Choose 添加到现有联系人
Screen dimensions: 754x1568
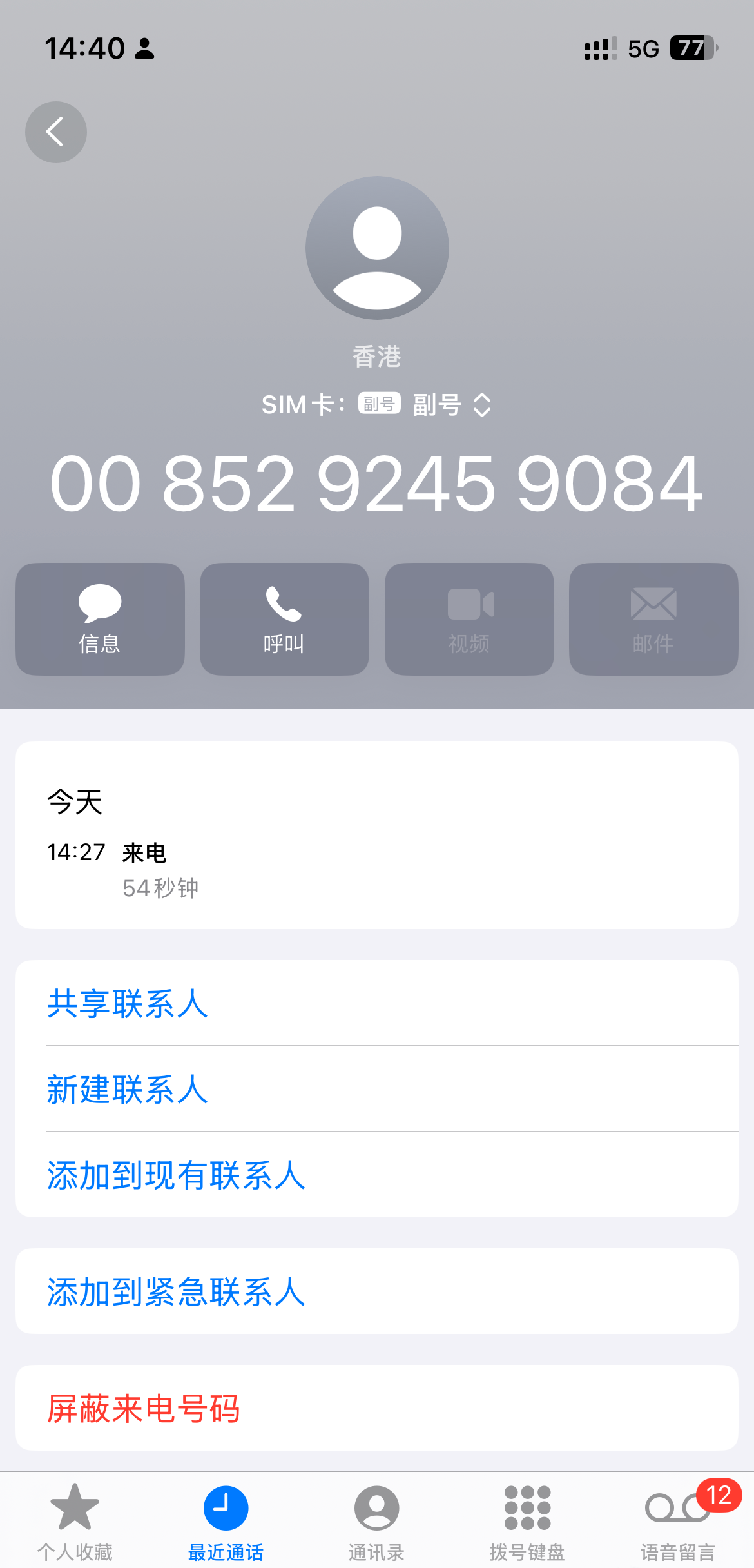point(377,1175)
